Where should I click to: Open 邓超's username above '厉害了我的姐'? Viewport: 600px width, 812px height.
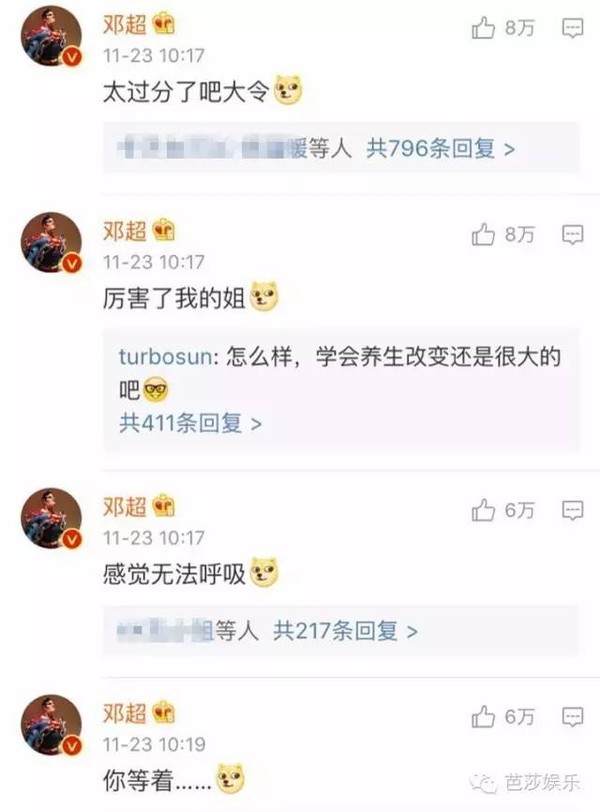pyautogui.click(x=124, y=231)
